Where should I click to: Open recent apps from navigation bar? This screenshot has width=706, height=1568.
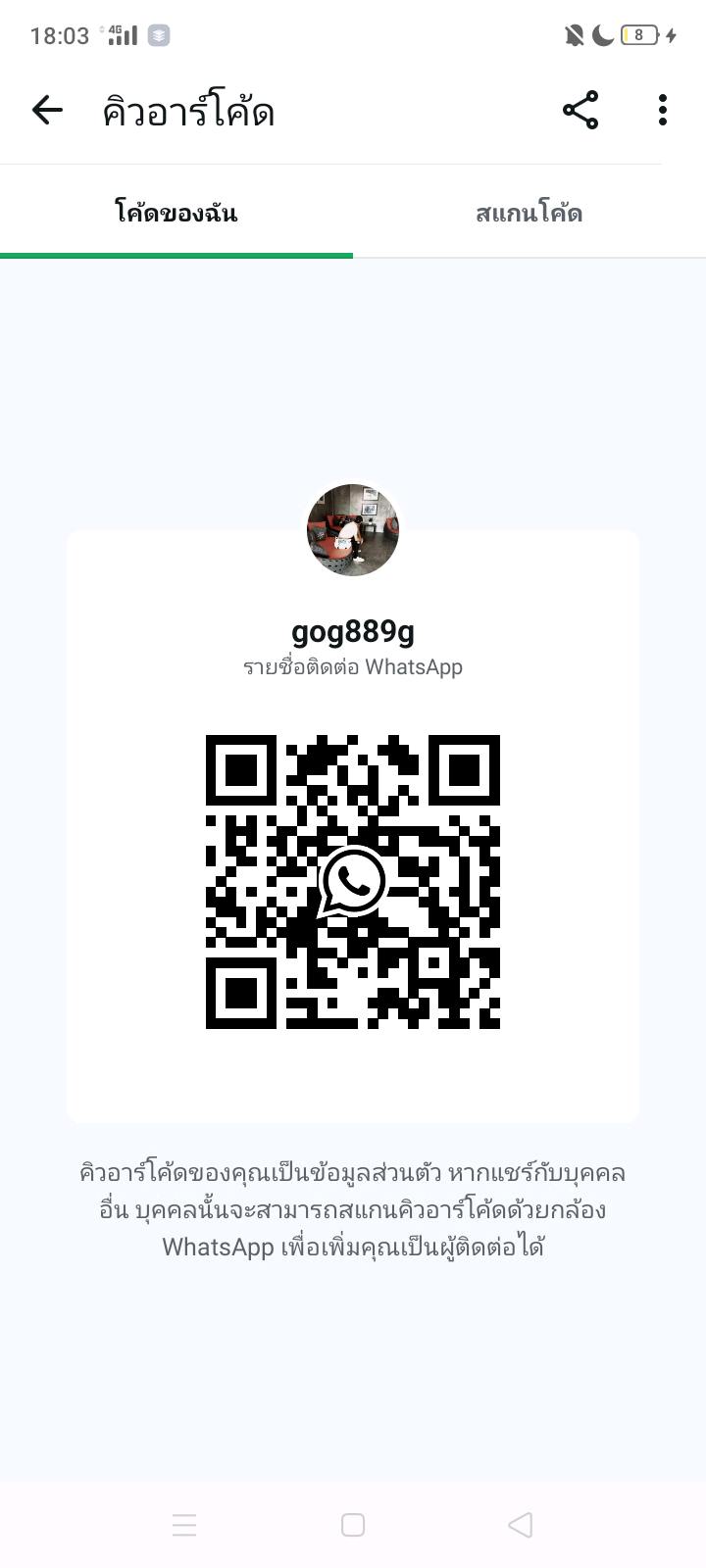pyautogui.click(x=184, y=1525)
